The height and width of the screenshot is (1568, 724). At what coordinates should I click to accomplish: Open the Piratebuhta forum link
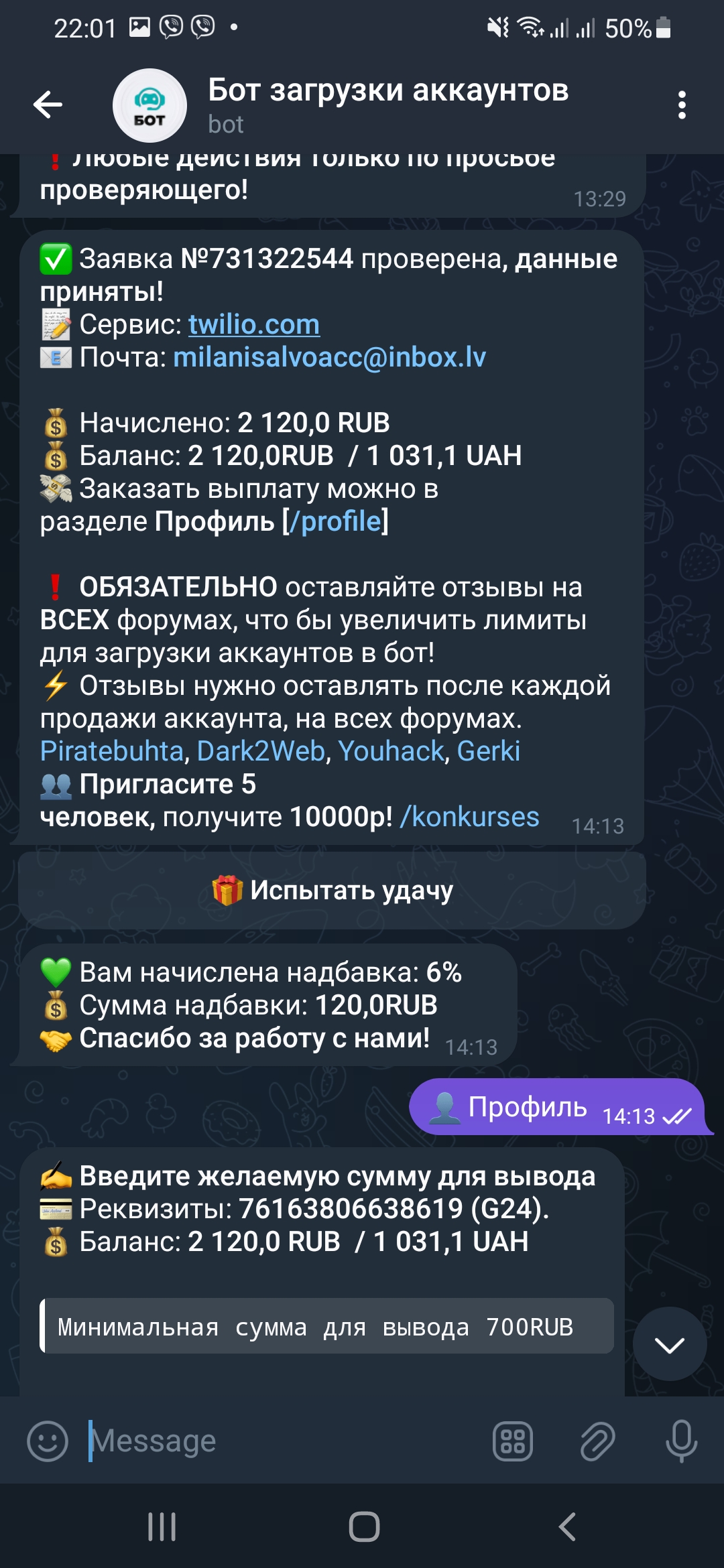click(111, 751)
